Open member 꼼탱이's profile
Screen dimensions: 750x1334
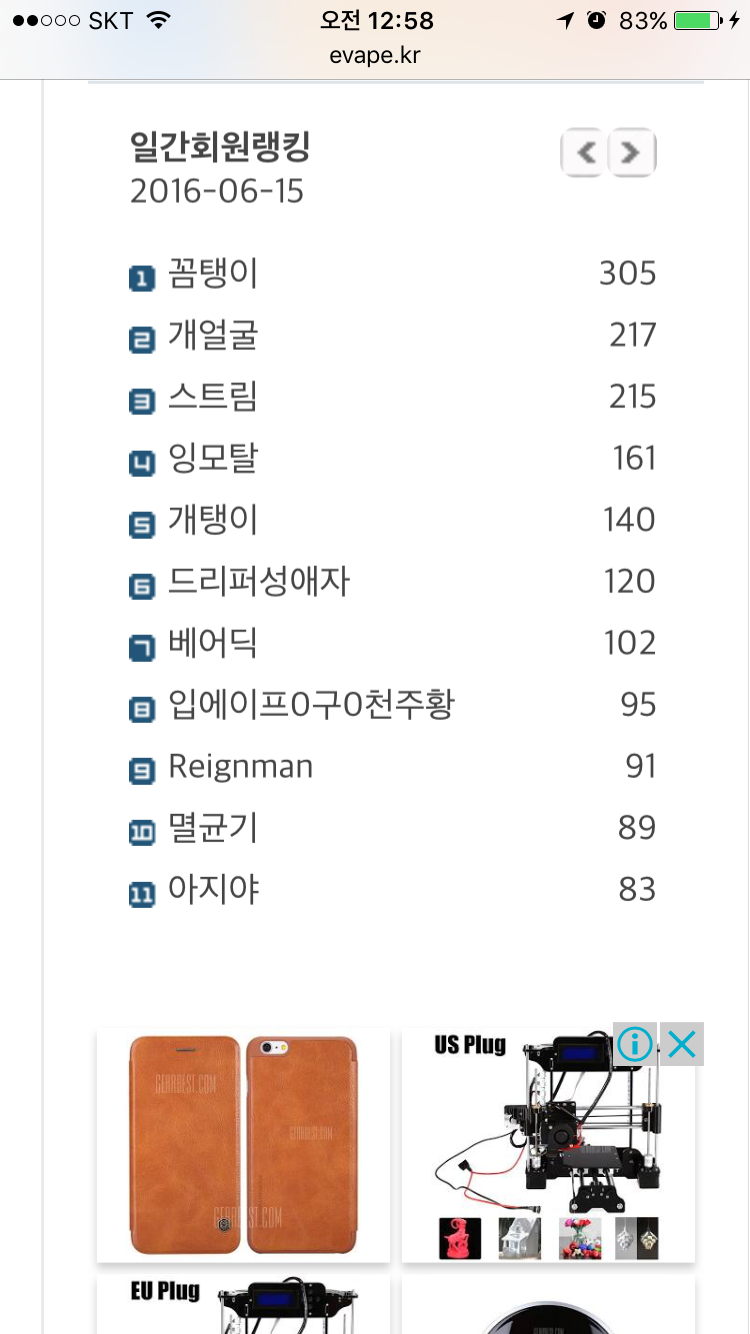click(213, 273)
